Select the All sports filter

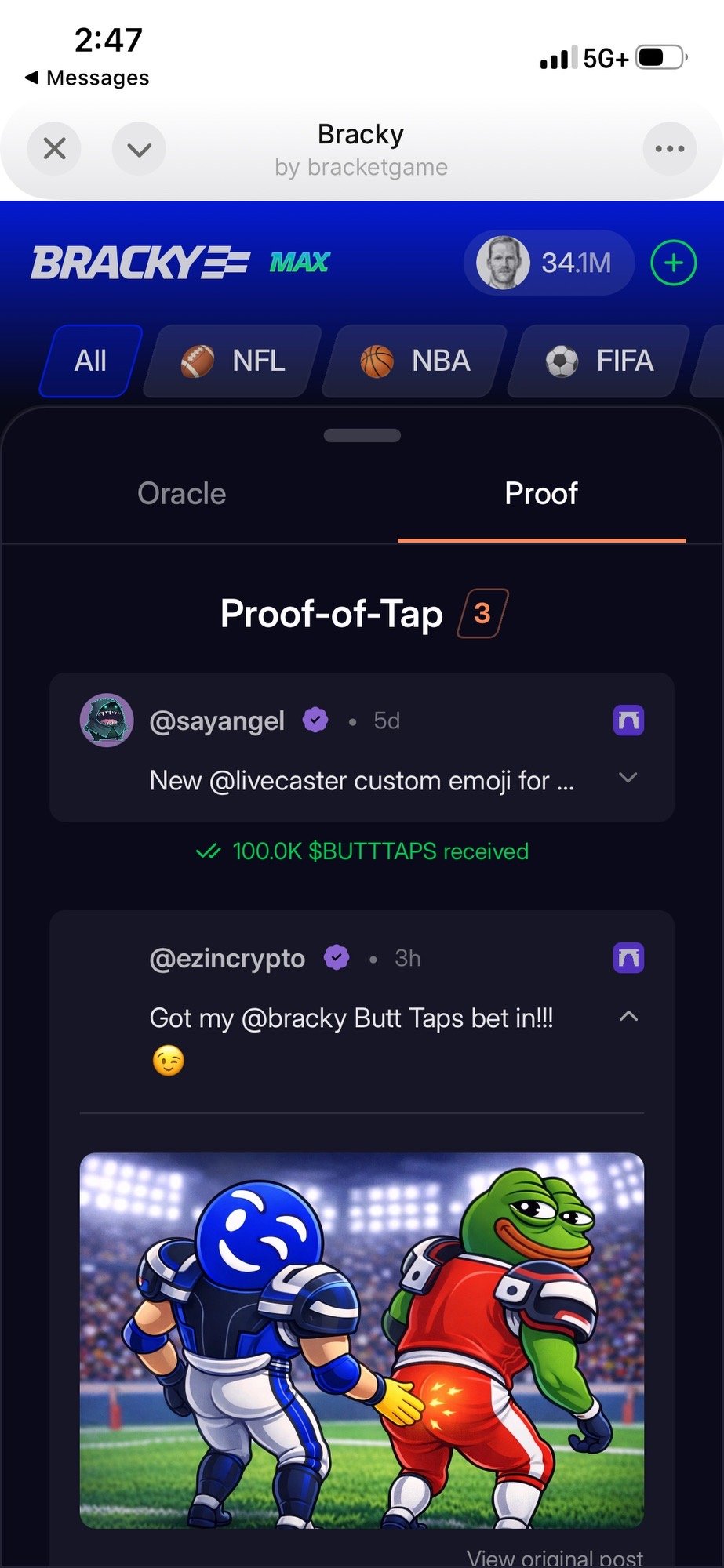(91, 361)
